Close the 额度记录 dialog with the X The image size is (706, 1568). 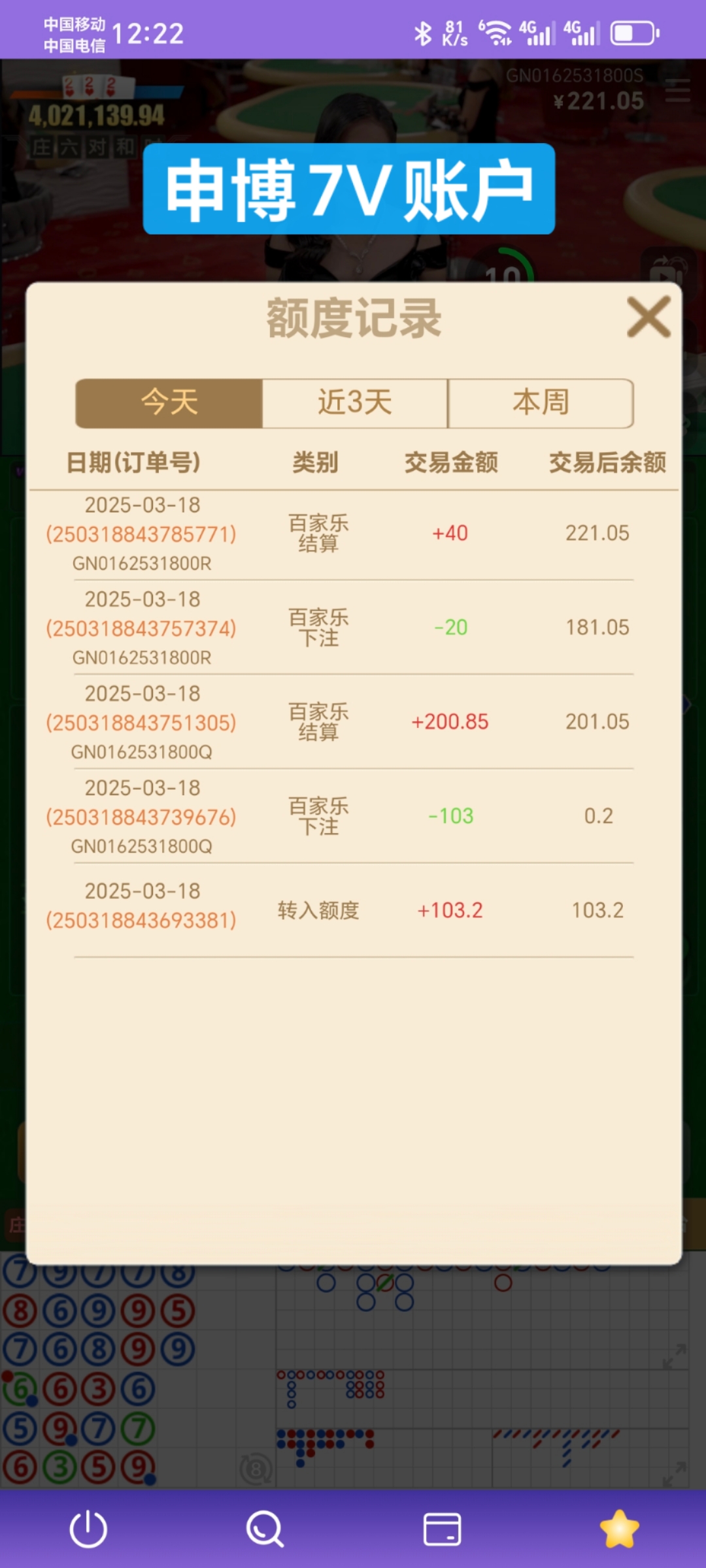point(648,318)
